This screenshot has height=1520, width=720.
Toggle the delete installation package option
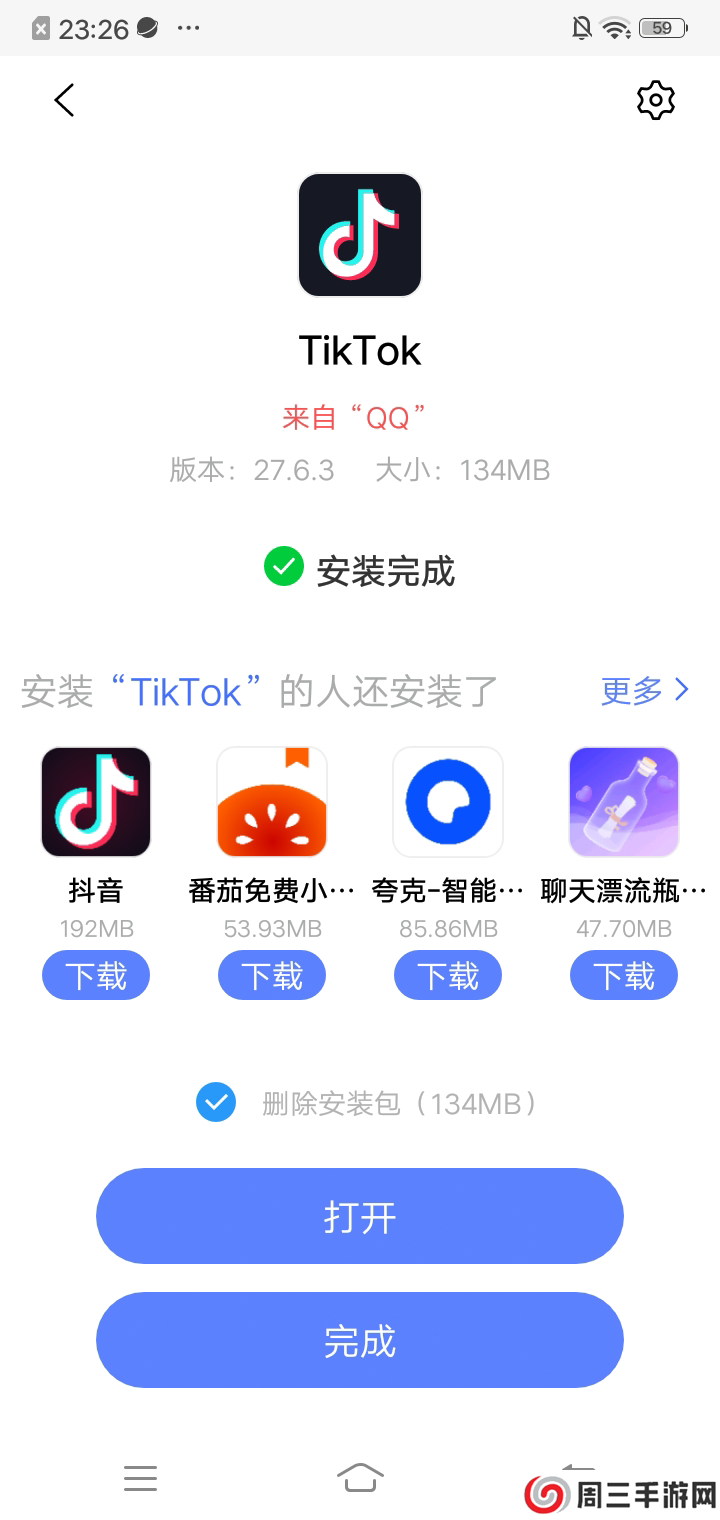(x=216, y=1102)
